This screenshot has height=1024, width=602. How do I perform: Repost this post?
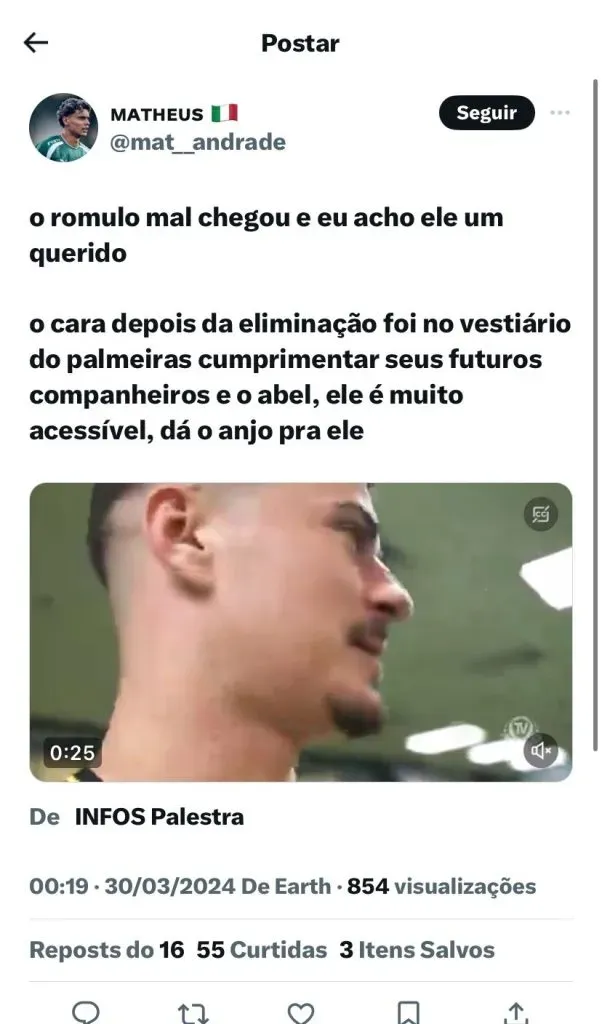[x=193, y=1011]
